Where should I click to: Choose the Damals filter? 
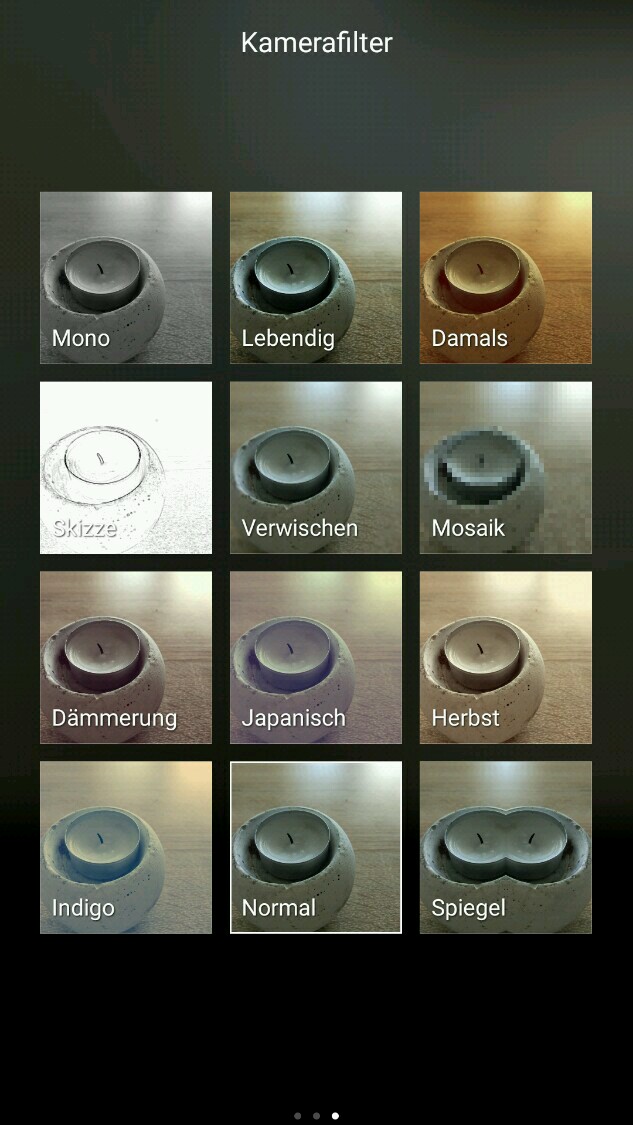click(506, 278)
